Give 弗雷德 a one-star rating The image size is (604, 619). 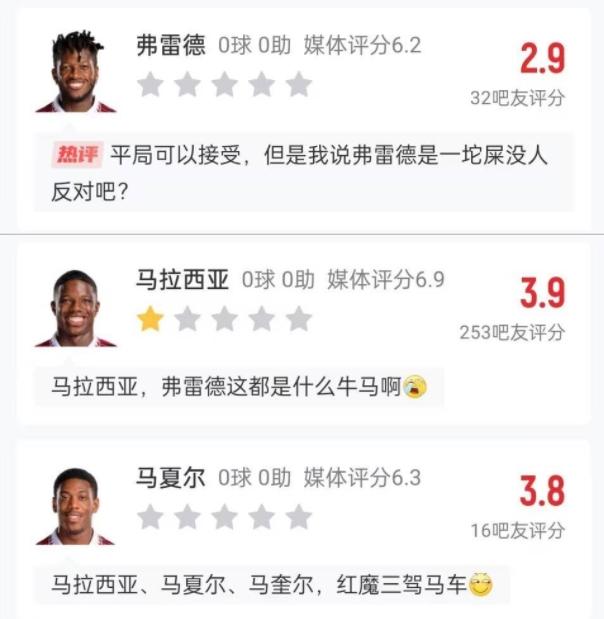[150, 85]
